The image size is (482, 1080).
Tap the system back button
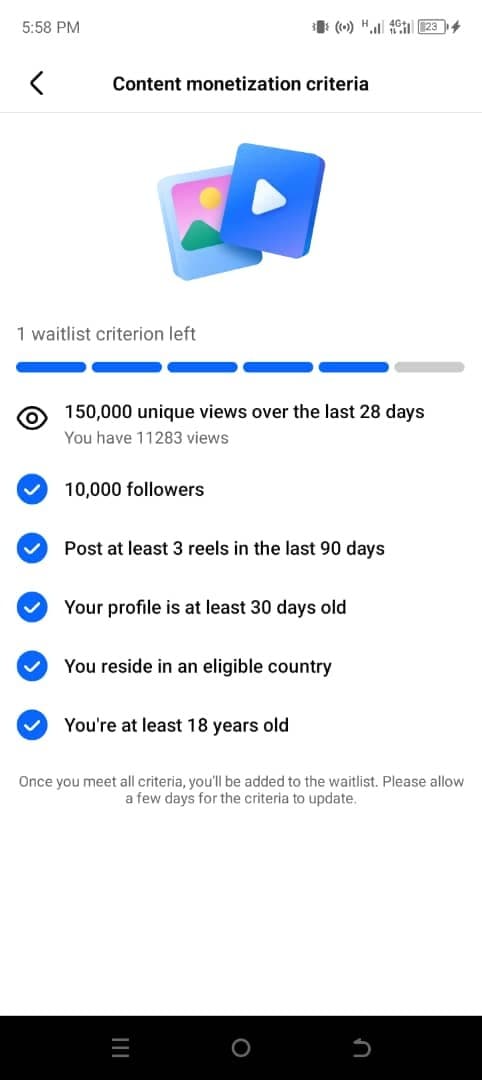pyautogui.click(x=361, y=1048)
